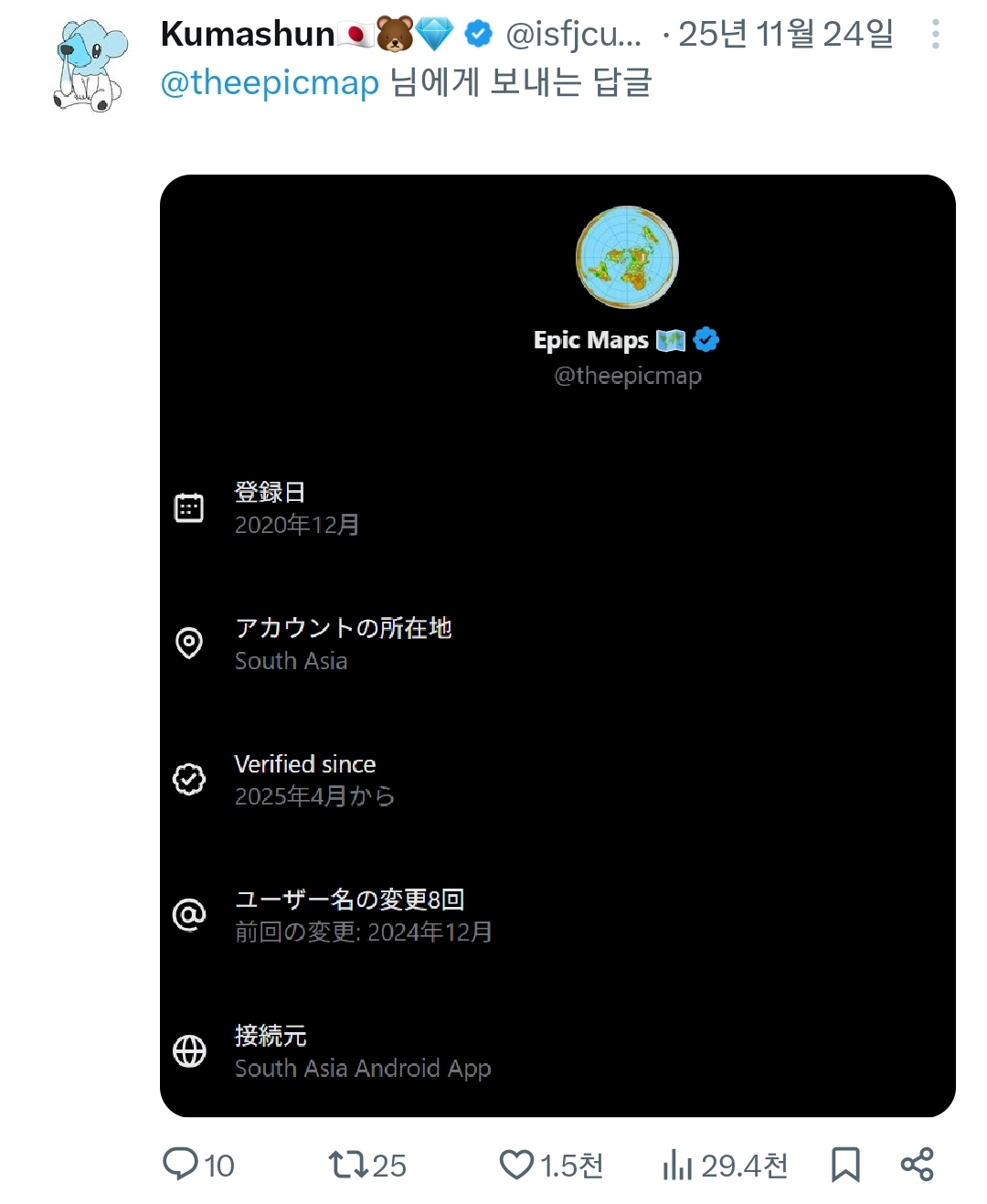
Task: Open the tweet's overflow menu
Action: (935, 35)
